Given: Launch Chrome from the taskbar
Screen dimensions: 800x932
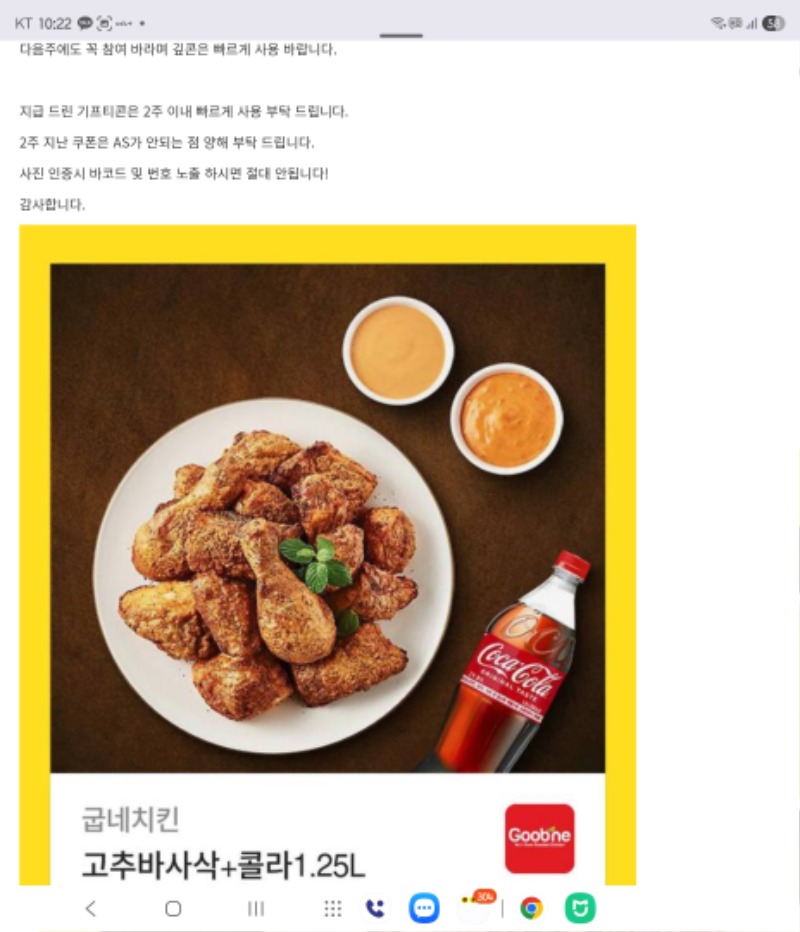Looking at the screenshot, I should pyautogui.click(x=531, y=908).
